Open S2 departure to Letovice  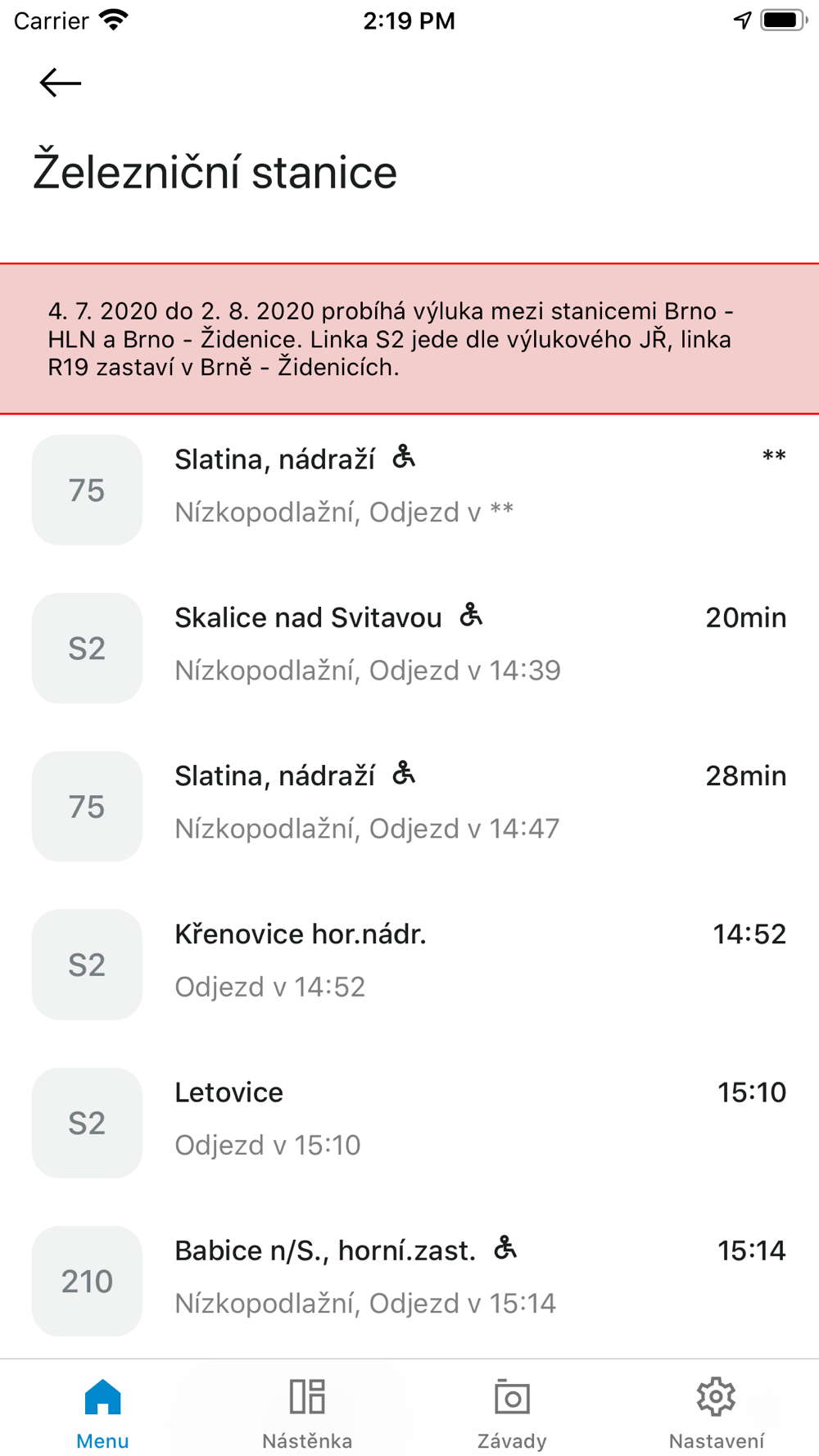click(409, 1122)
